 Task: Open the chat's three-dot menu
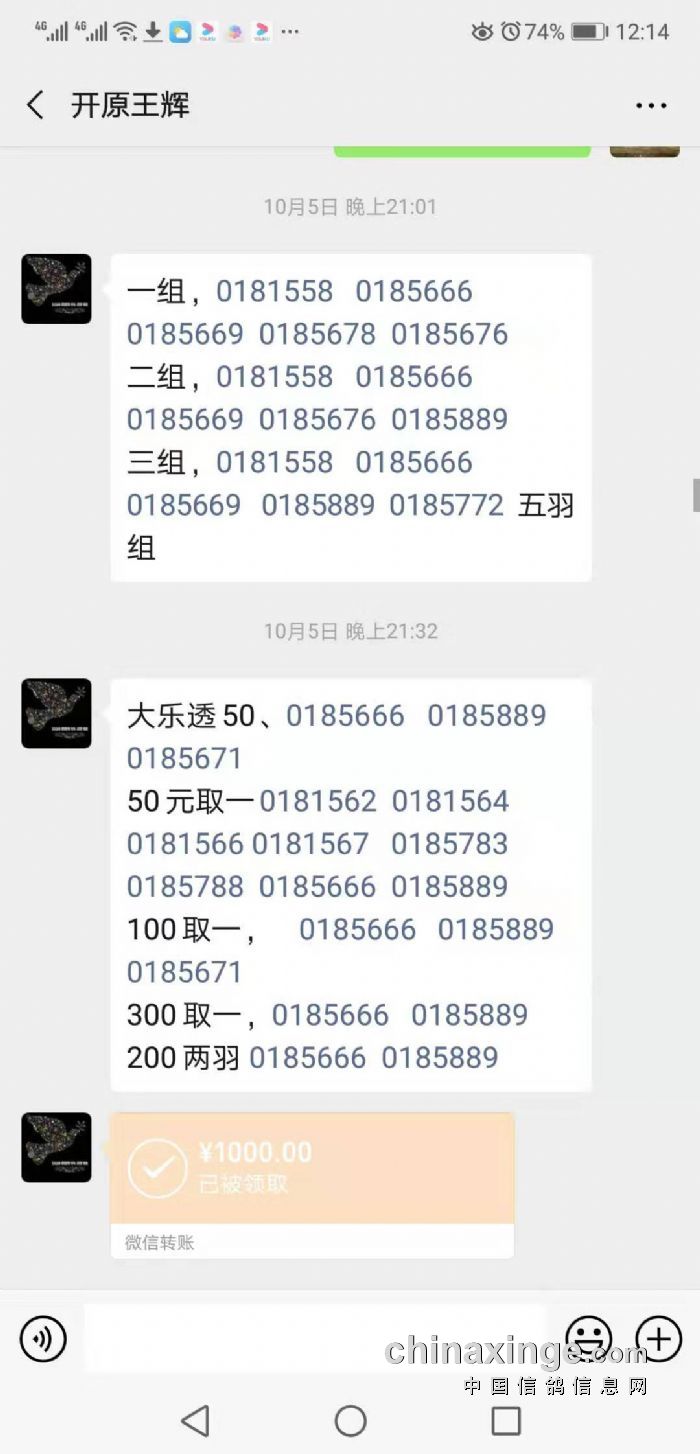point(651,106)
